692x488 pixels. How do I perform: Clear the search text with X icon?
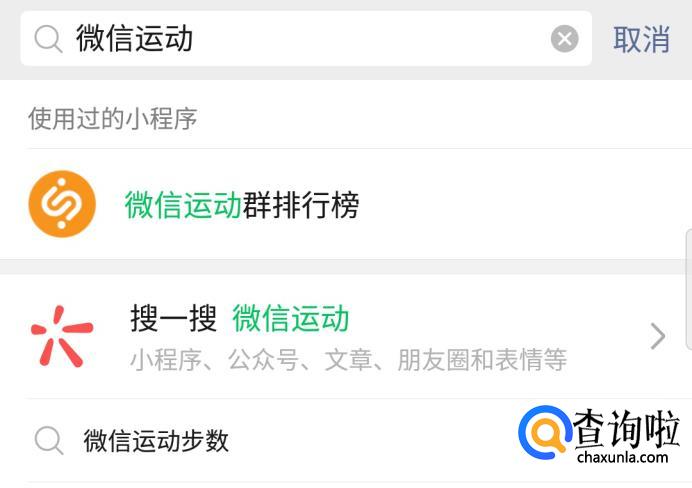[564, 39]
